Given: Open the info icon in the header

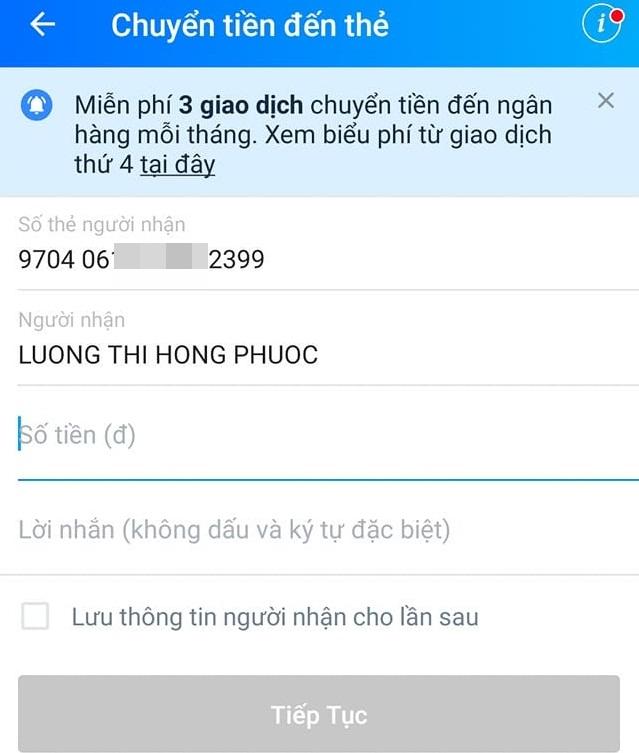Looking at the screenshot, I should point(601,26).
